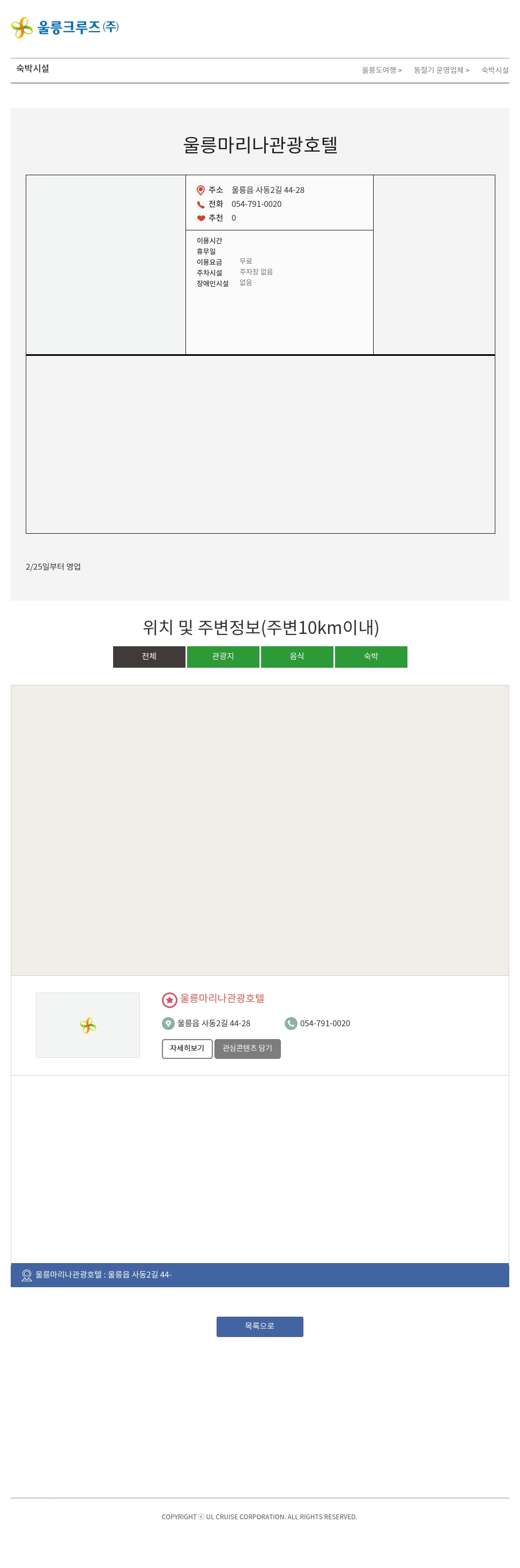Image resolution: width=520 pixels, height=1568 pixels.
Task: Open the 숙박시설 breadcrumb link
Action: click(x=494, y=70)
